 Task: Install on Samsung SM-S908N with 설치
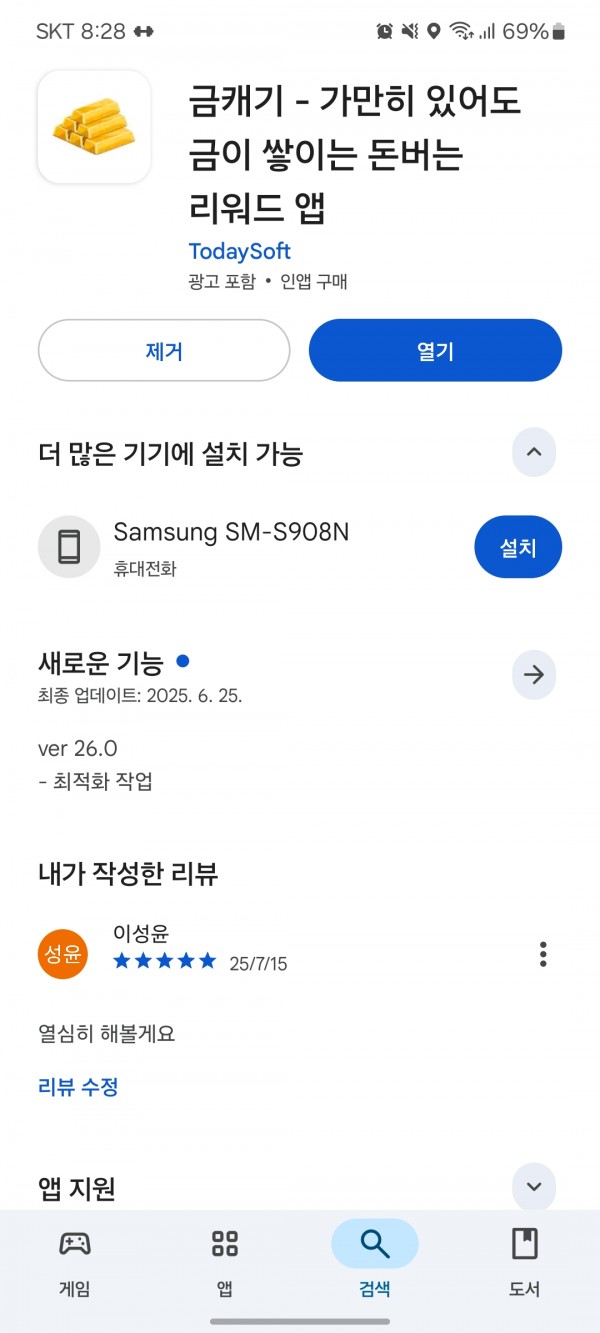[x=518, y=547]
